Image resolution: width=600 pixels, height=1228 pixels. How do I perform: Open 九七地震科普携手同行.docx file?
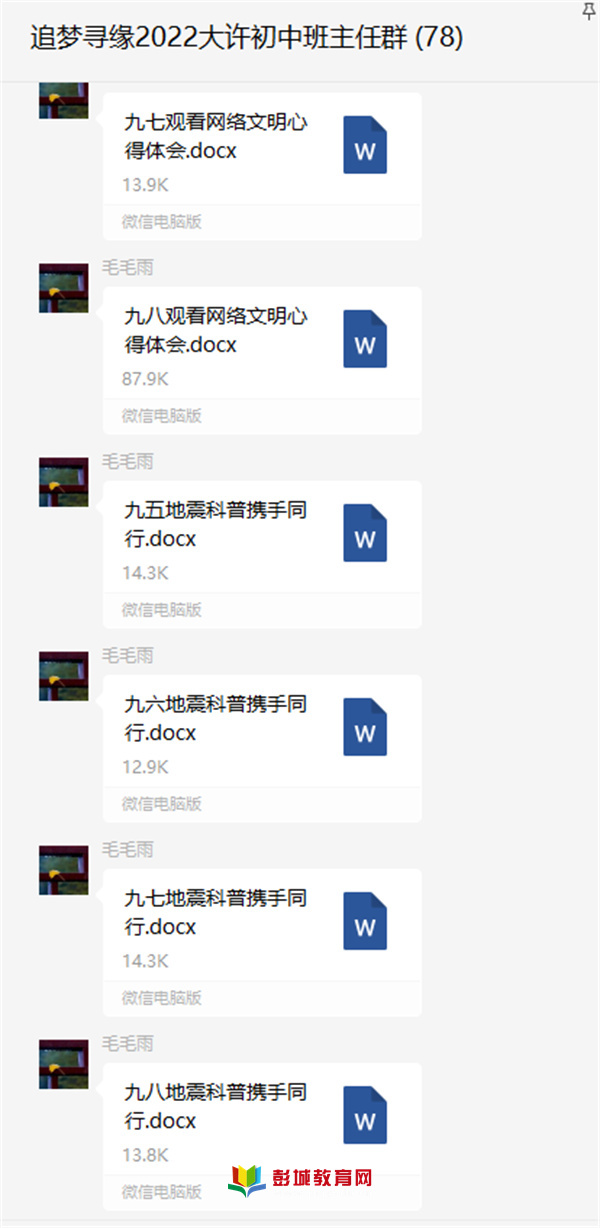(x=260, y=924)
